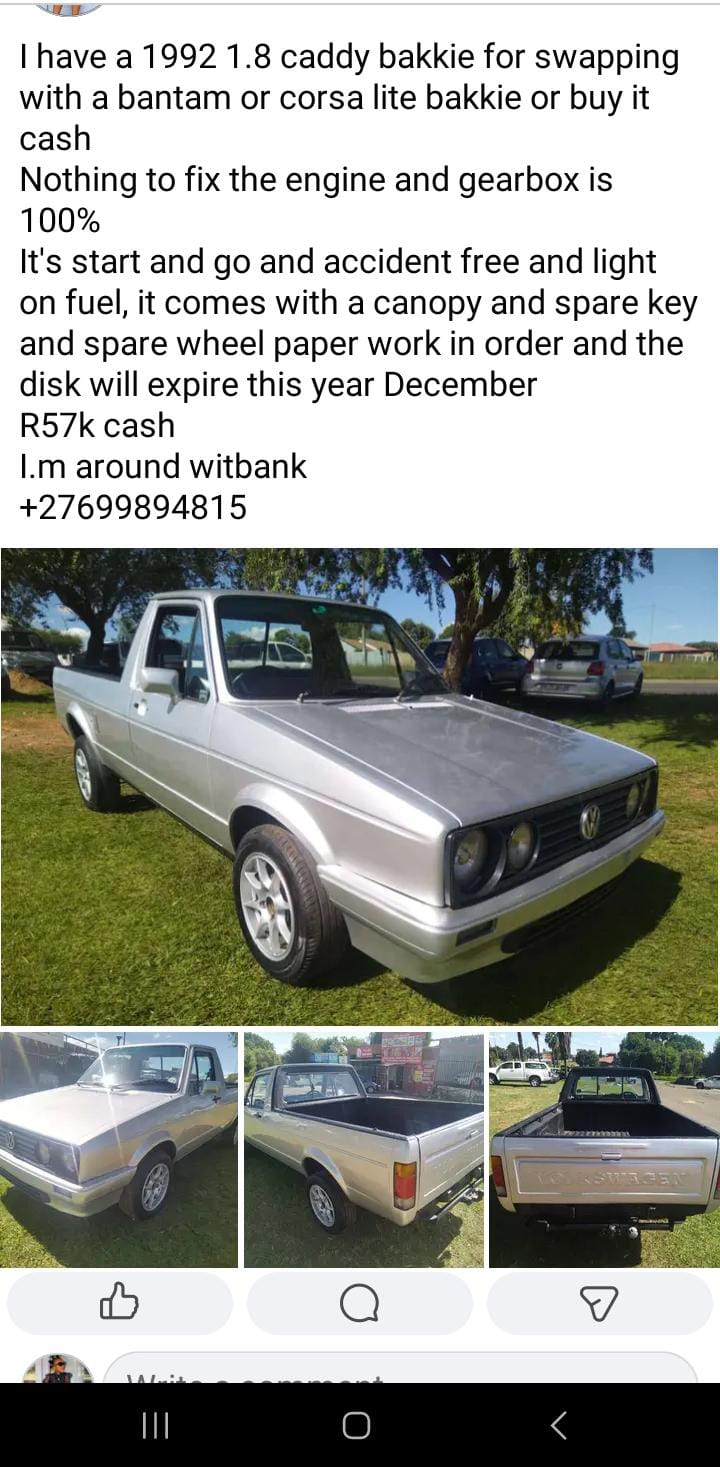This screenshot has height=1467, width=720.
Task: Go to the home screen via the home button
Action: (357, 1425)
